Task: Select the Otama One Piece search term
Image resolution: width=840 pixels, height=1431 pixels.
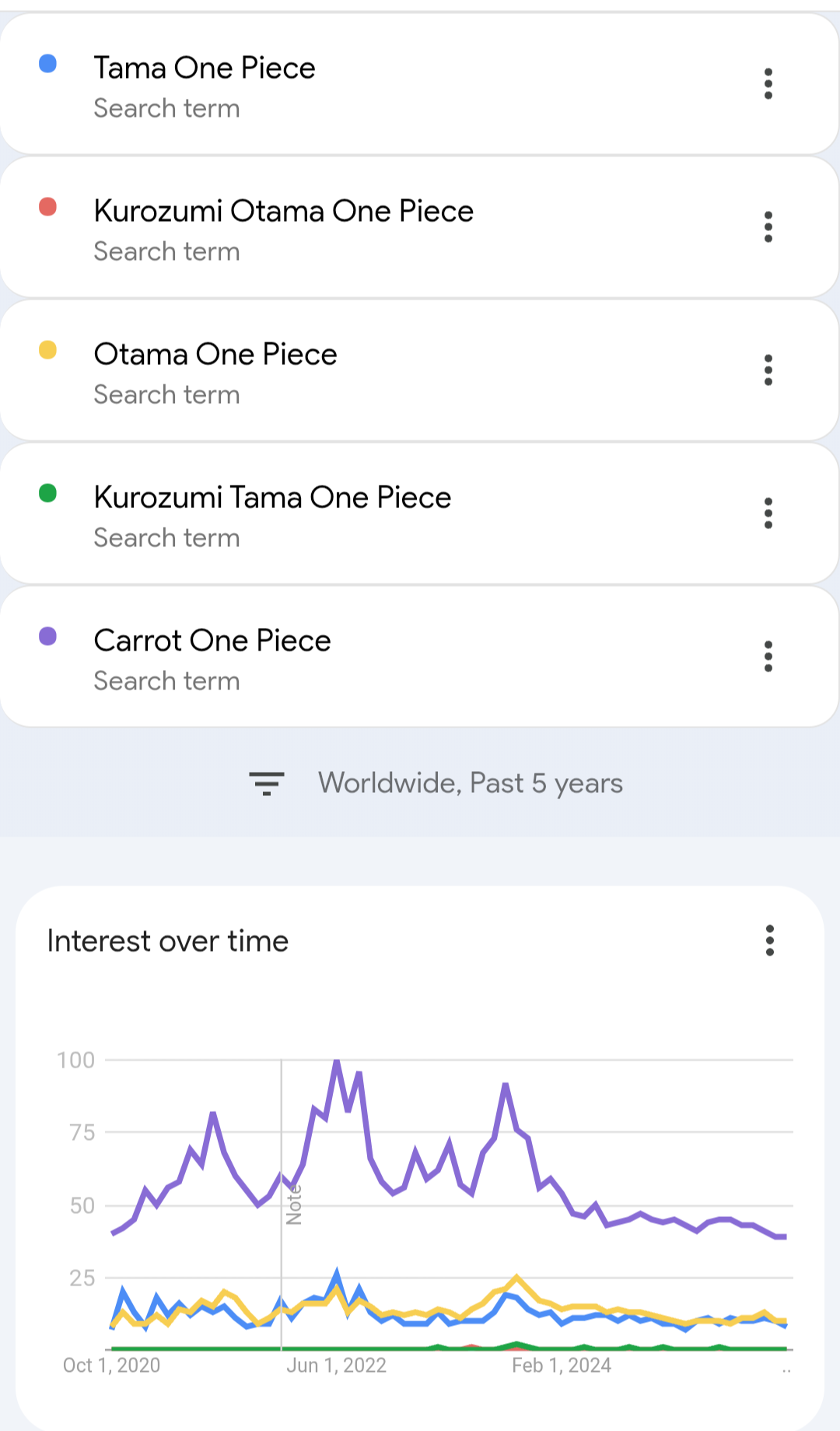Action: 215,355
